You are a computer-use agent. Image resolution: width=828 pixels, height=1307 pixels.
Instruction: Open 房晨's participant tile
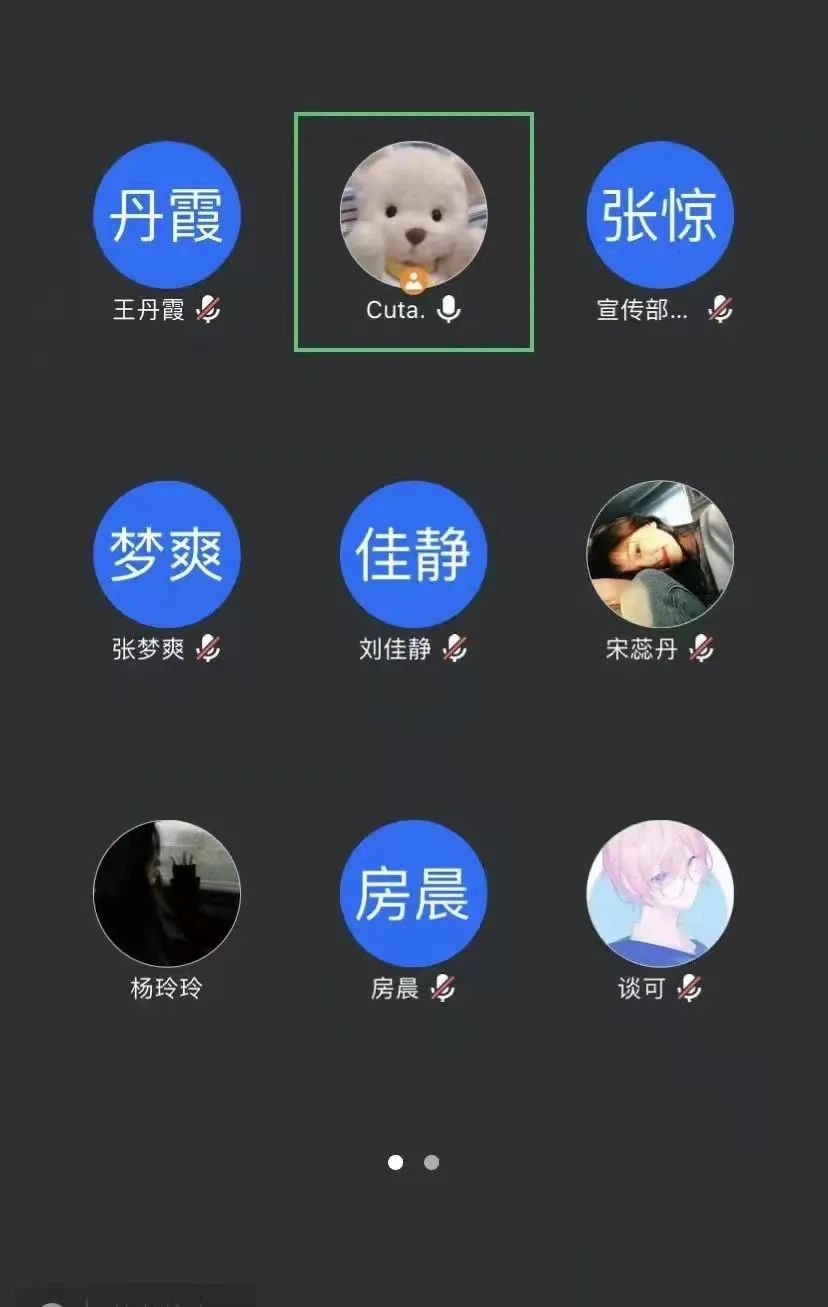click(413, 893)
